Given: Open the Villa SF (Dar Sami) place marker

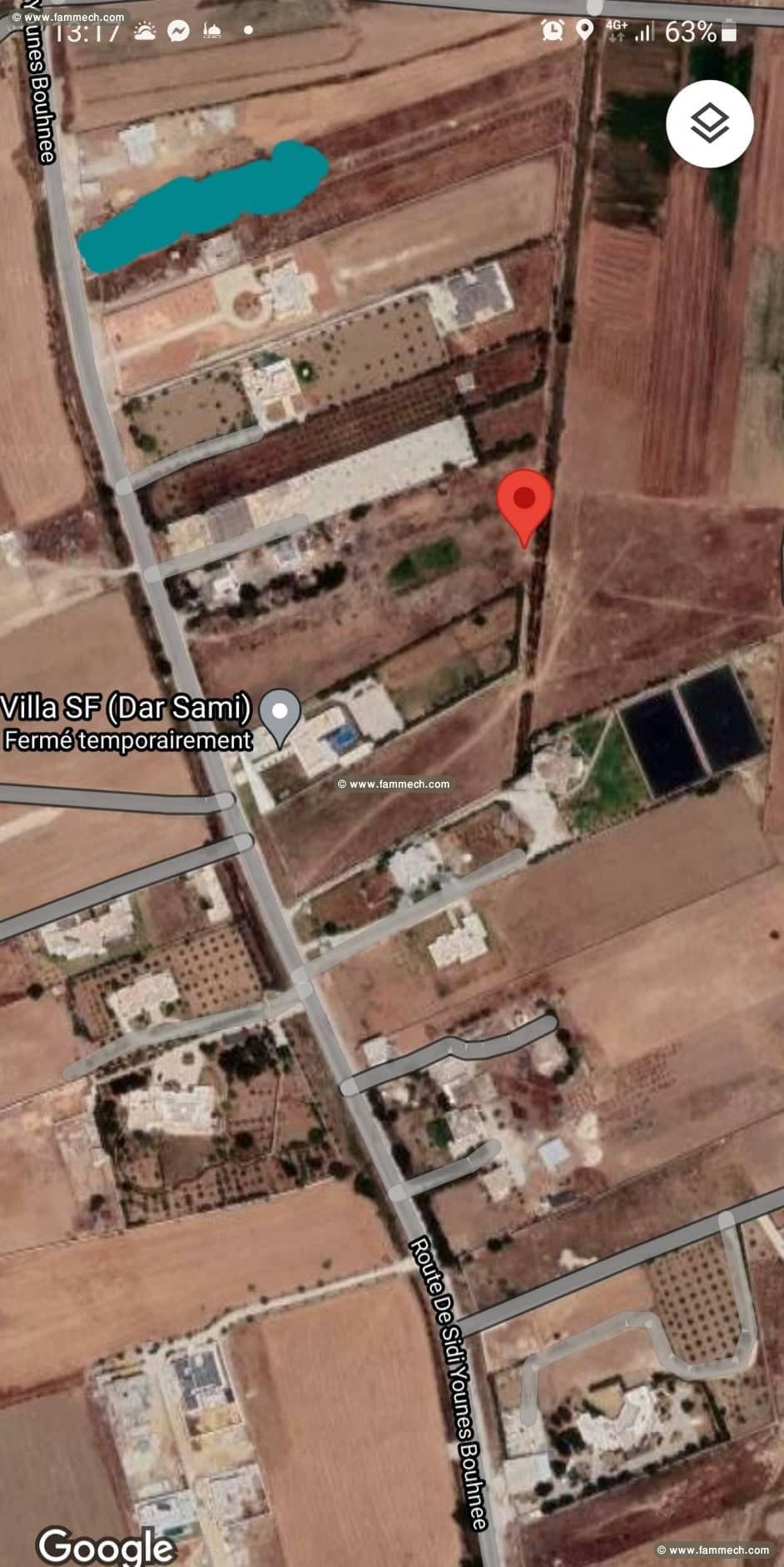Looking at the screenshot, I should (x=281, y=715).
